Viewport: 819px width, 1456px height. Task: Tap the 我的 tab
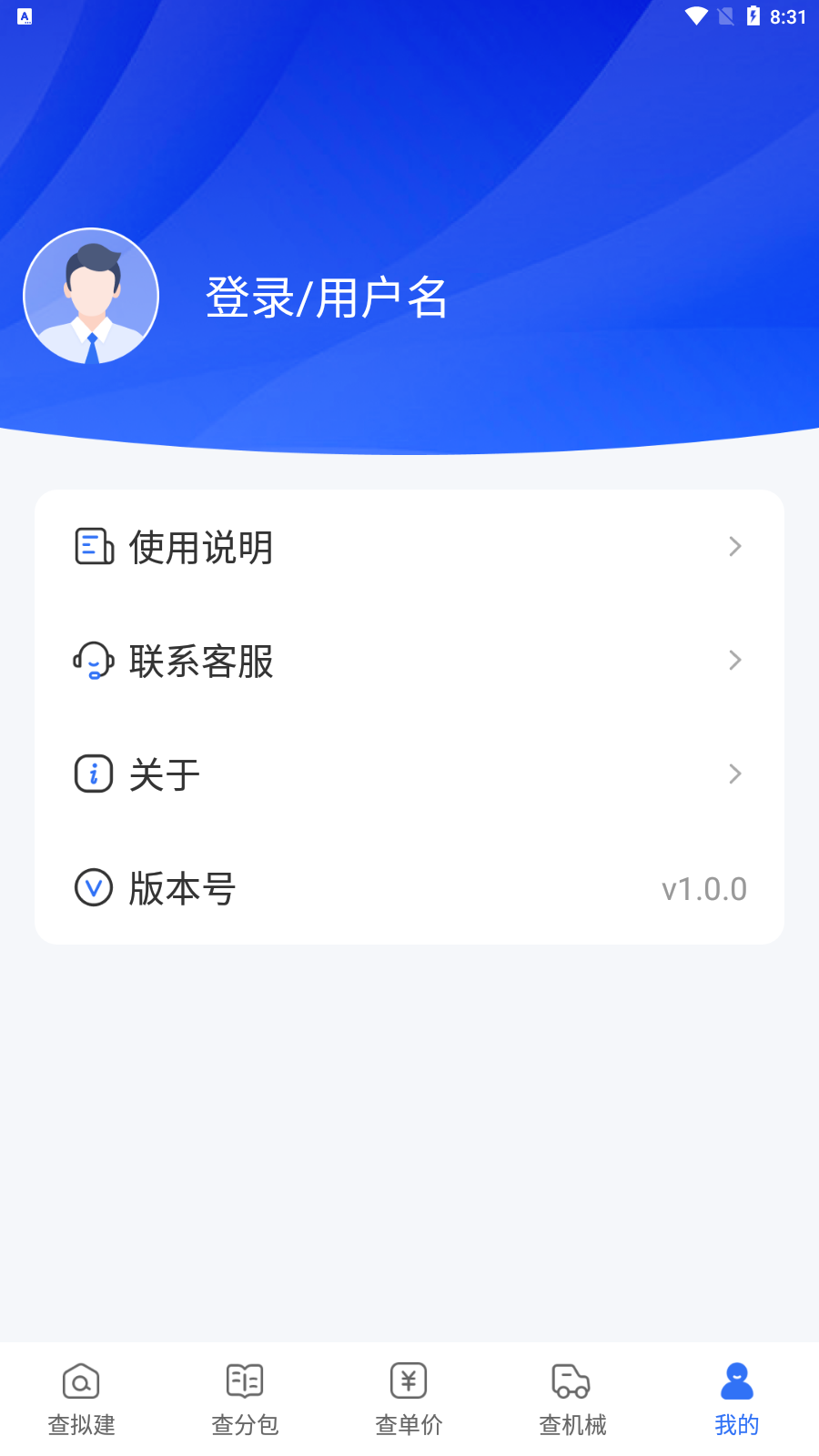[x=736, y=1399]
